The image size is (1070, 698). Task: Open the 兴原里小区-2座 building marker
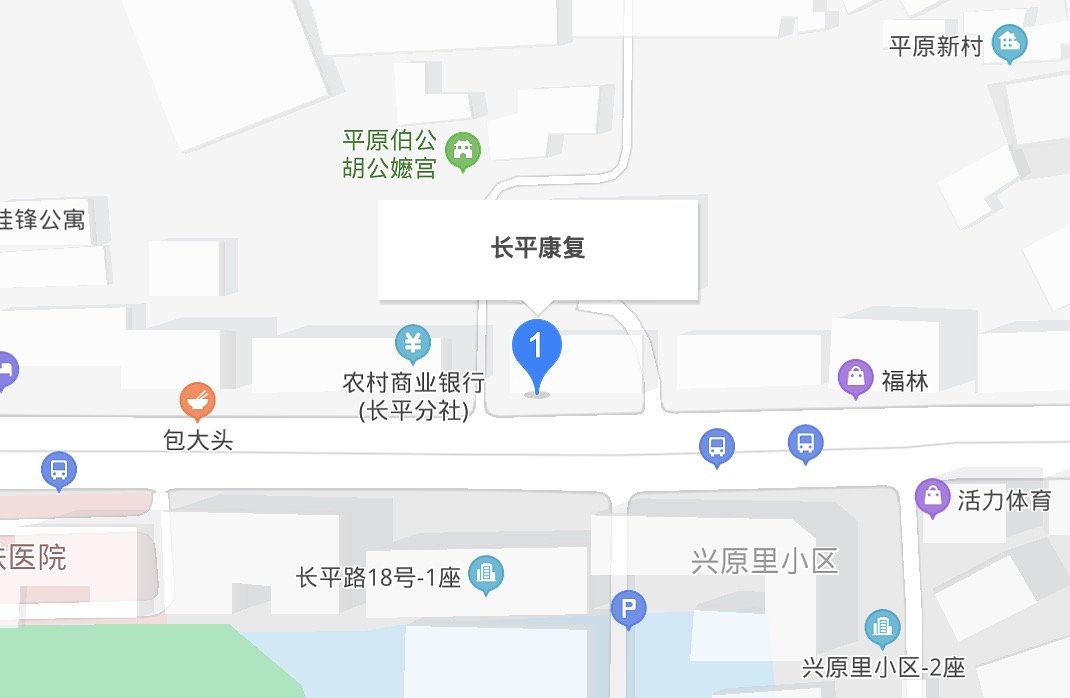coord(882,629)
